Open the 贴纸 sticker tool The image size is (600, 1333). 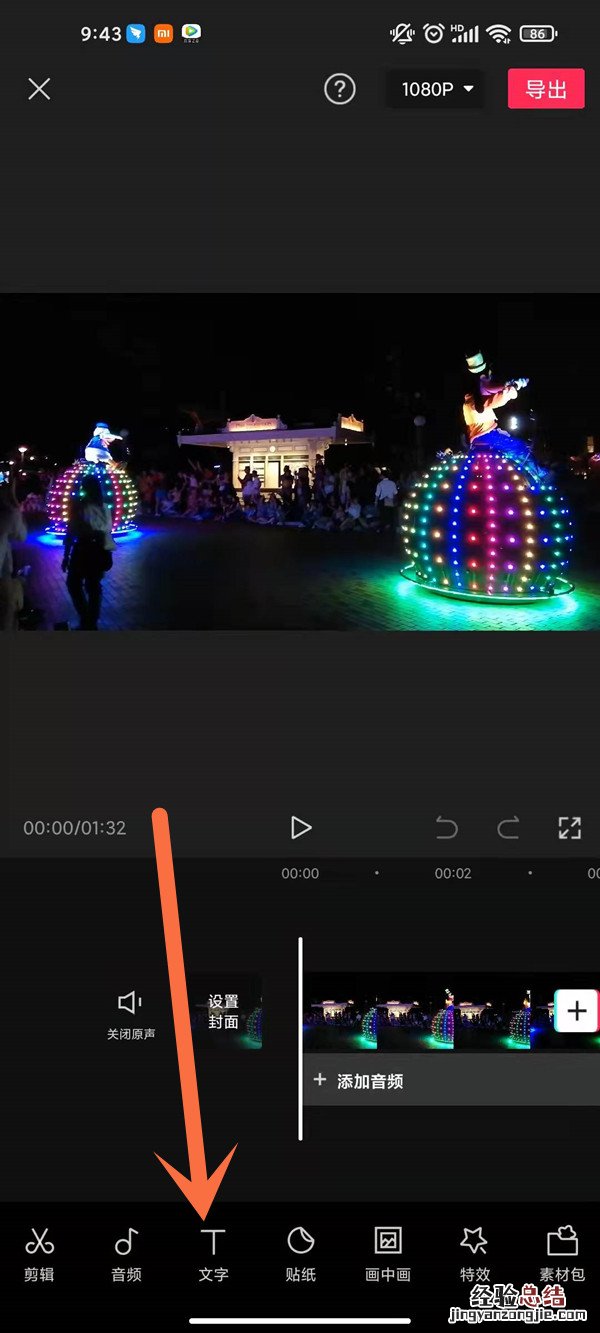(300, 1254)
